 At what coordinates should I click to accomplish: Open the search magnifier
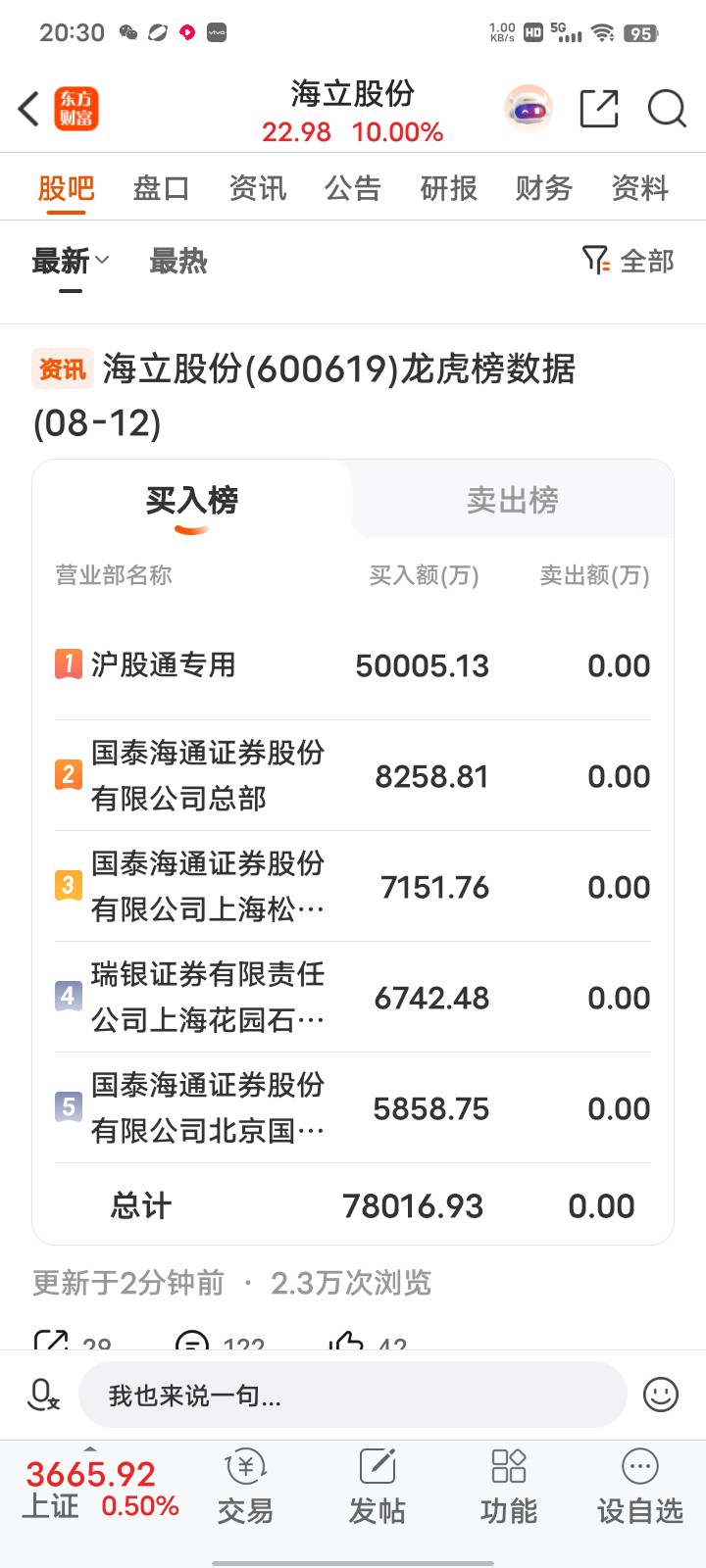(667, 109)
